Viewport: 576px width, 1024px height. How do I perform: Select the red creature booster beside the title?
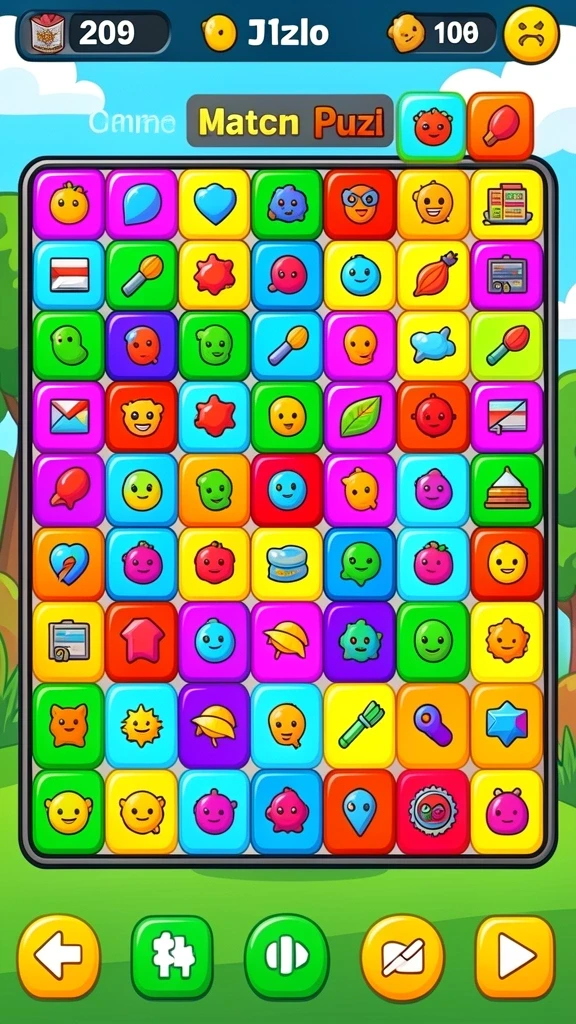pyautogui.click(x=432, y=126)
